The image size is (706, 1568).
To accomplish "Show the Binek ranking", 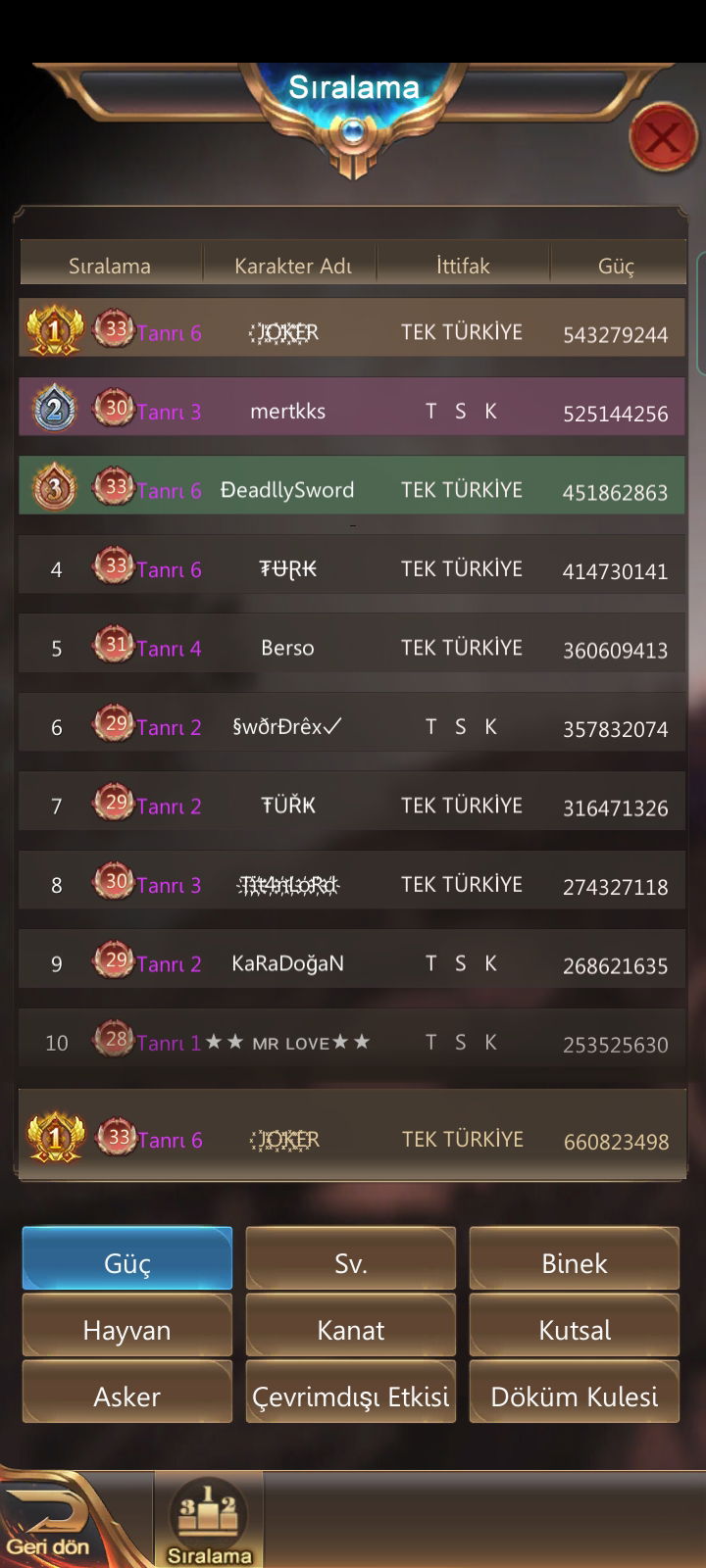I will click(574, 1258).
